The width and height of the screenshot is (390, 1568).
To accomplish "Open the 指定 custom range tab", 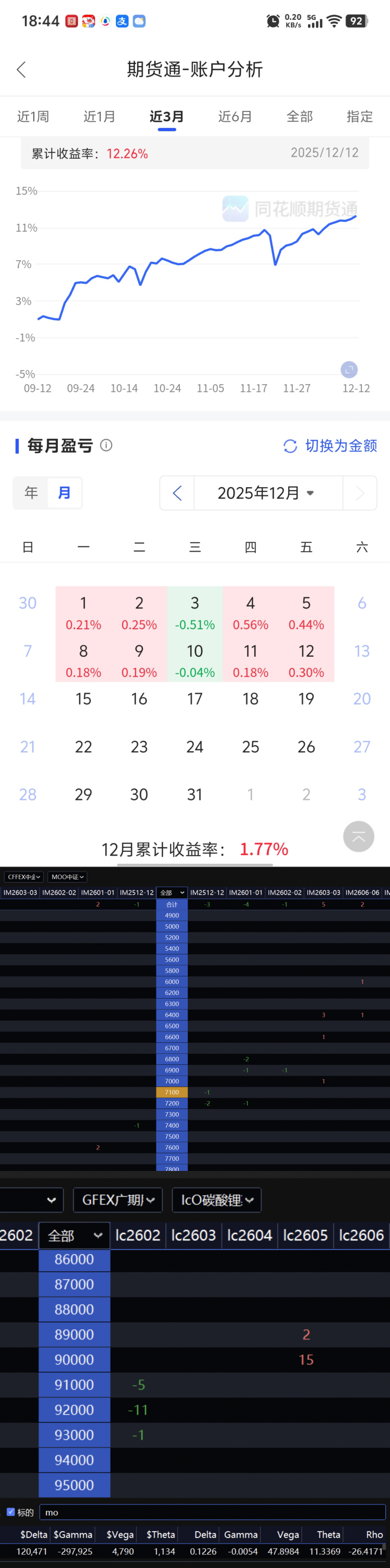I will (359, 116).
